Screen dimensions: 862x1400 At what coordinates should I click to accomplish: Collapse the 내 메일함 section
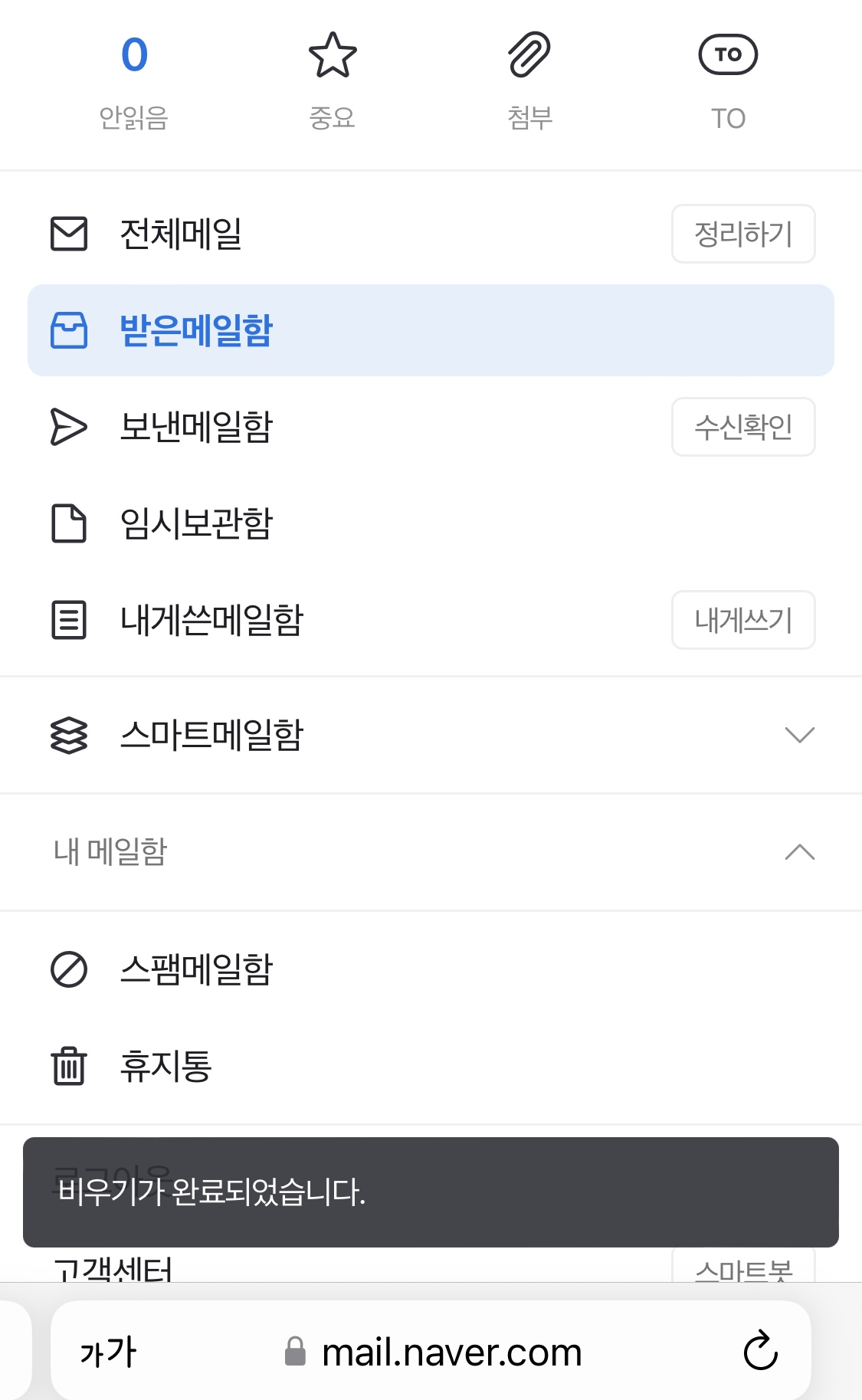(799, 852)
